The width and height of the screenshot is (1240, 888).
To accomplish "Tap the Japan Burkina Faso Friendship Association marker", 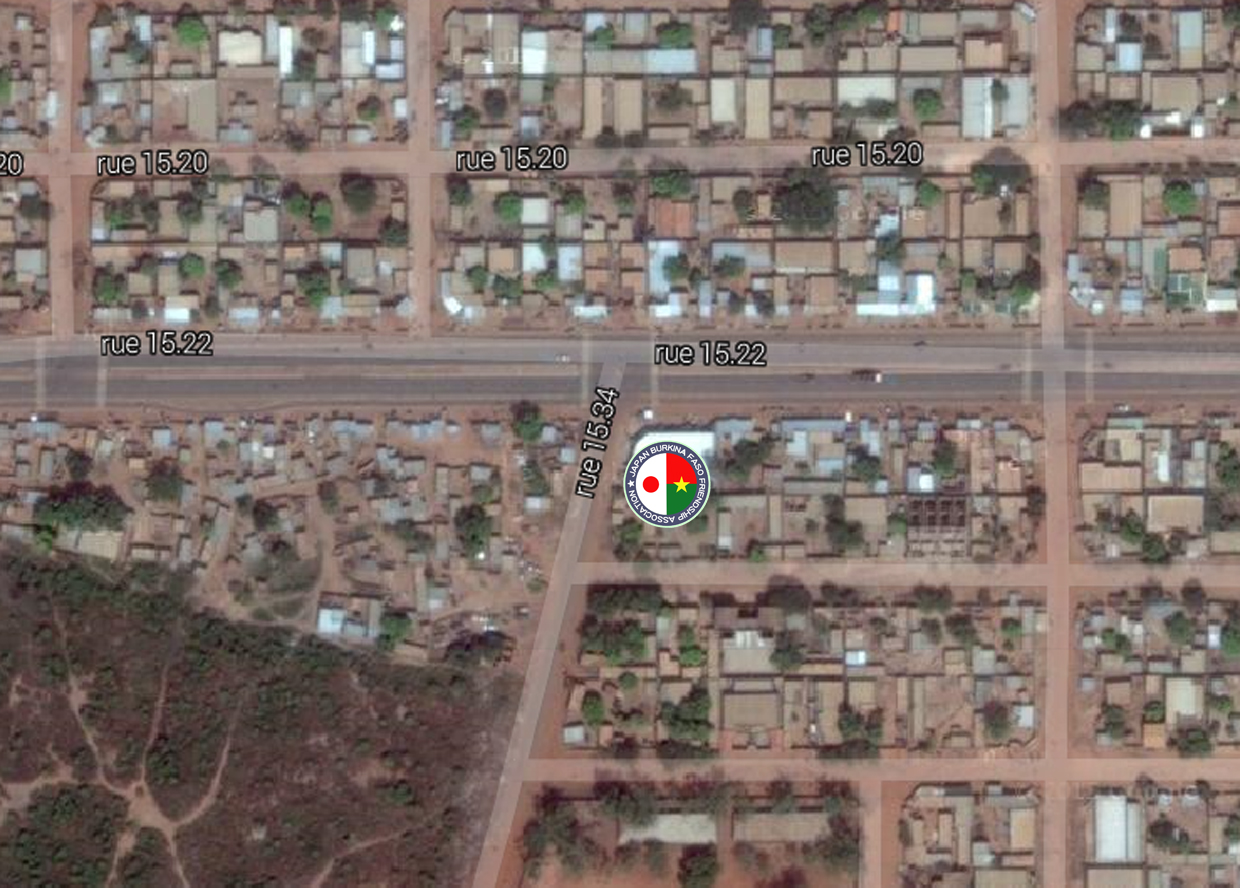I will click(x=667, y=484).
